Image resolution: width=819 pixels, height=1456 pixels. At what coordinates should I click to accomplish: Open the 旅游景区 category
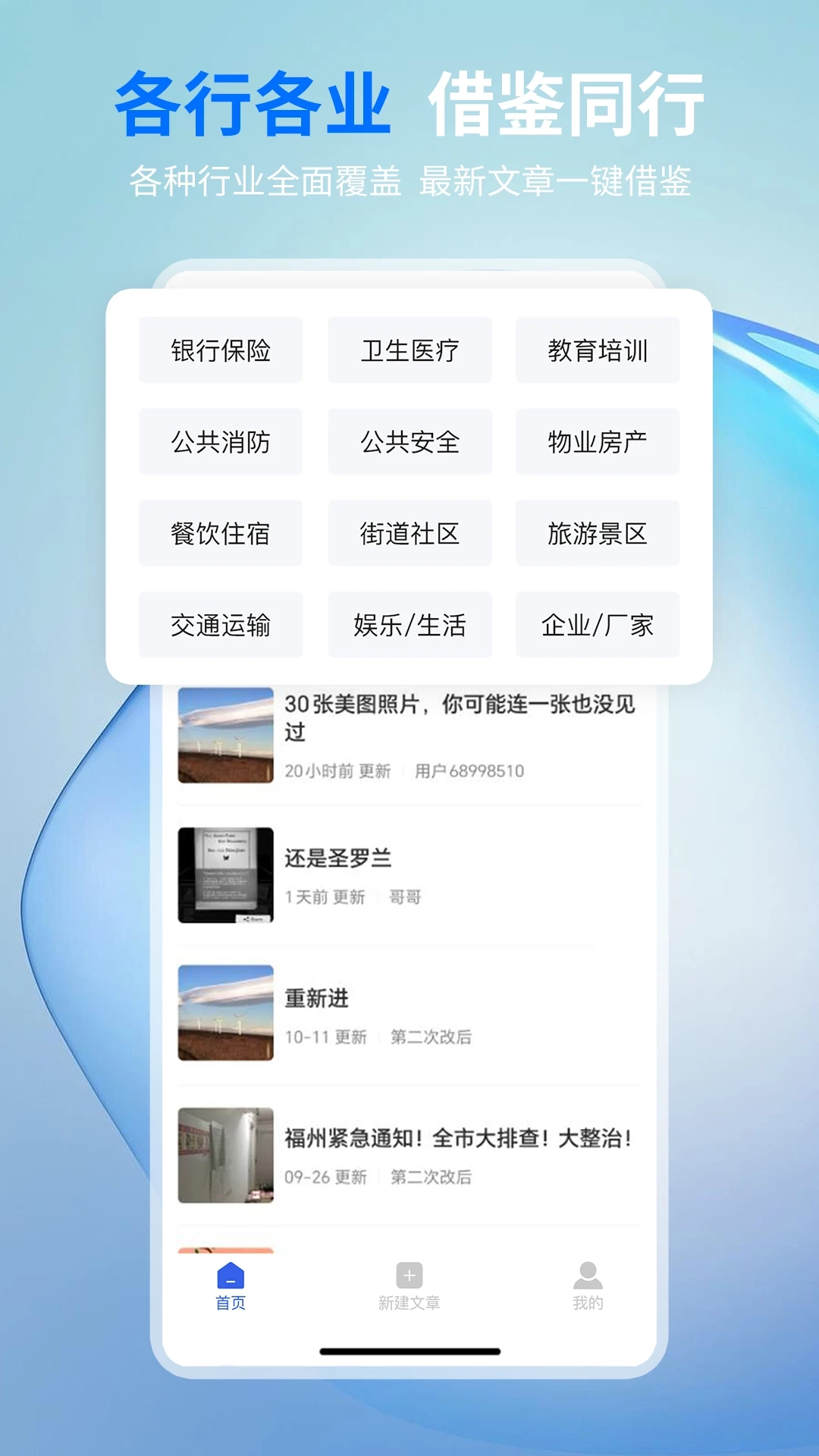[x=597, y=532]
